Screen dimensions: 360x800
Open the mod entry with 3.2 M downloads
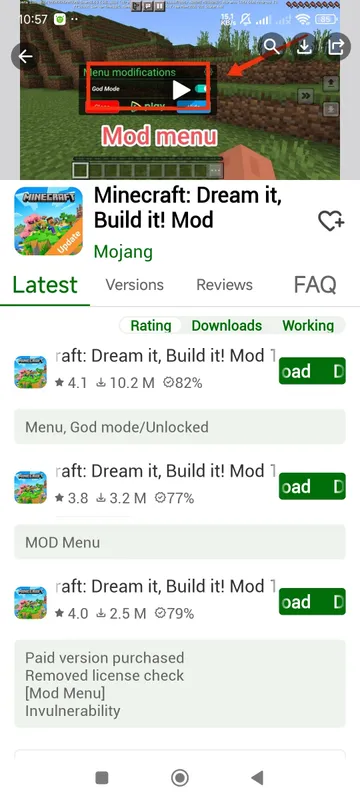(x=145, y=485)
